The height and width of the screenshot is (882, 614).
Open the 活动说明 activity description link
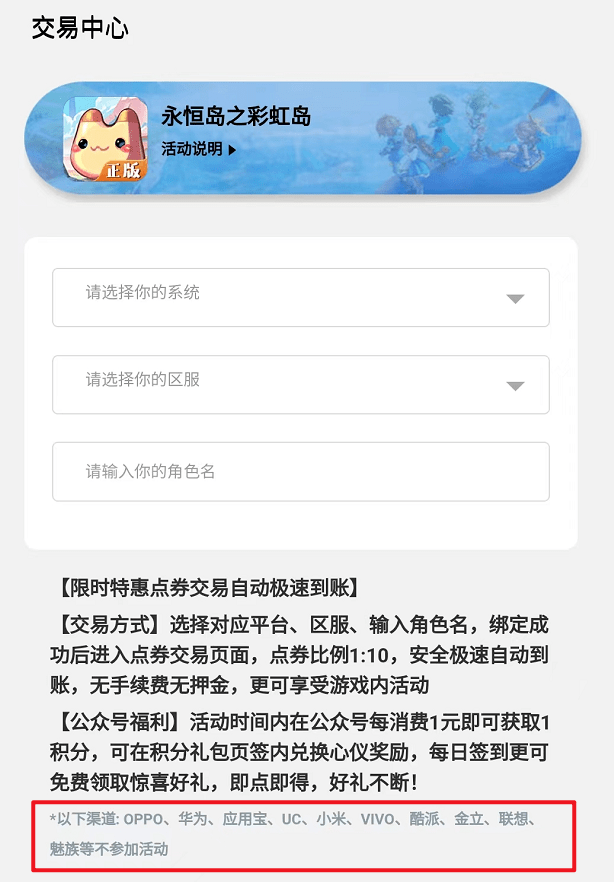pyautogui.click(x=198, y=149)
